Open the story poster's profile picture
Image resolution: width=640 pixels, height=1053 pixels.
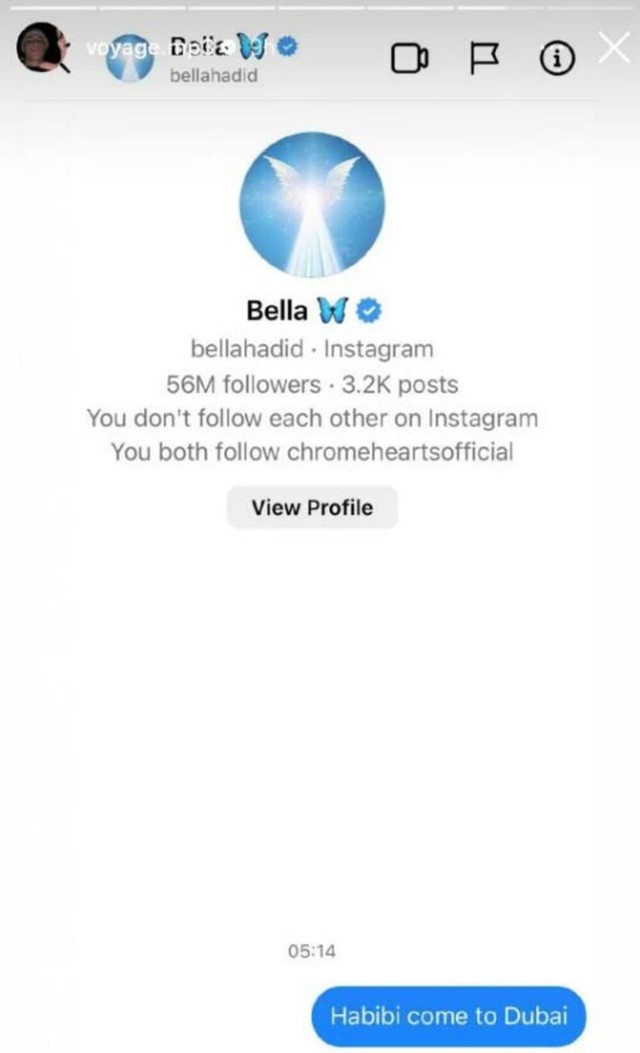42,49
